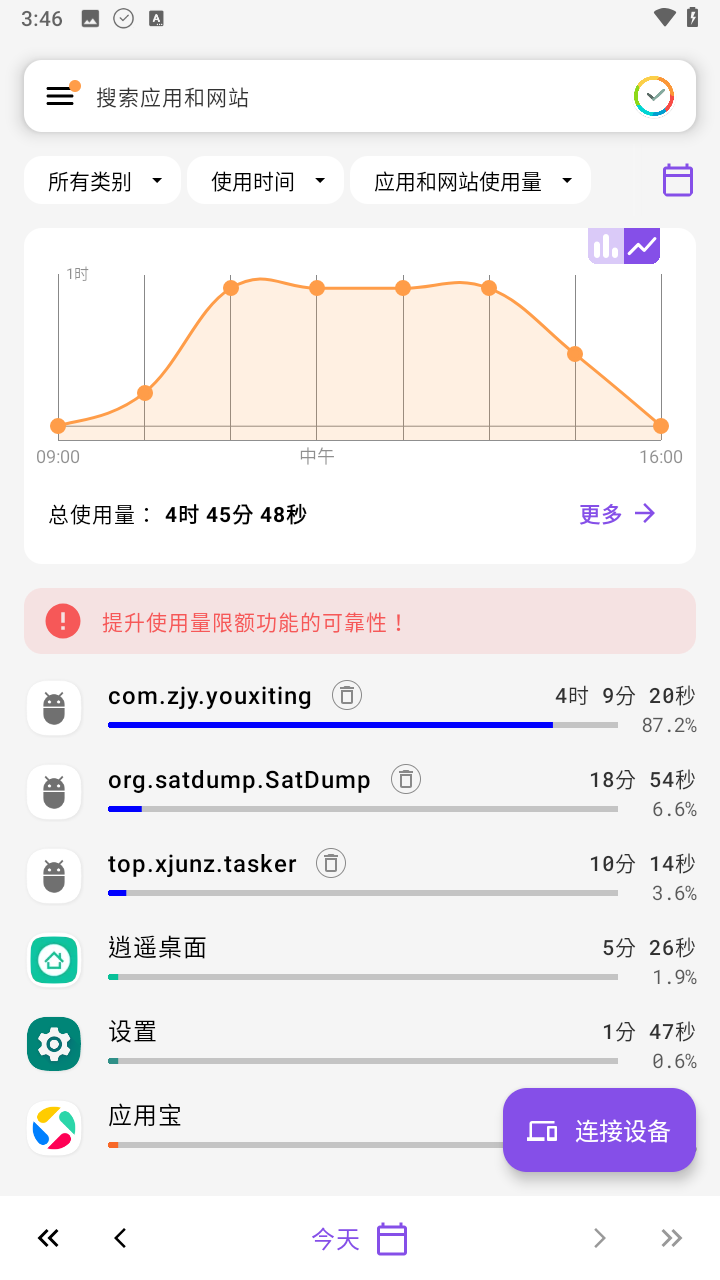Open the calendar icon beside the filters
Image resolution: width=720 pixels, height=1280 pixels.
678,180
